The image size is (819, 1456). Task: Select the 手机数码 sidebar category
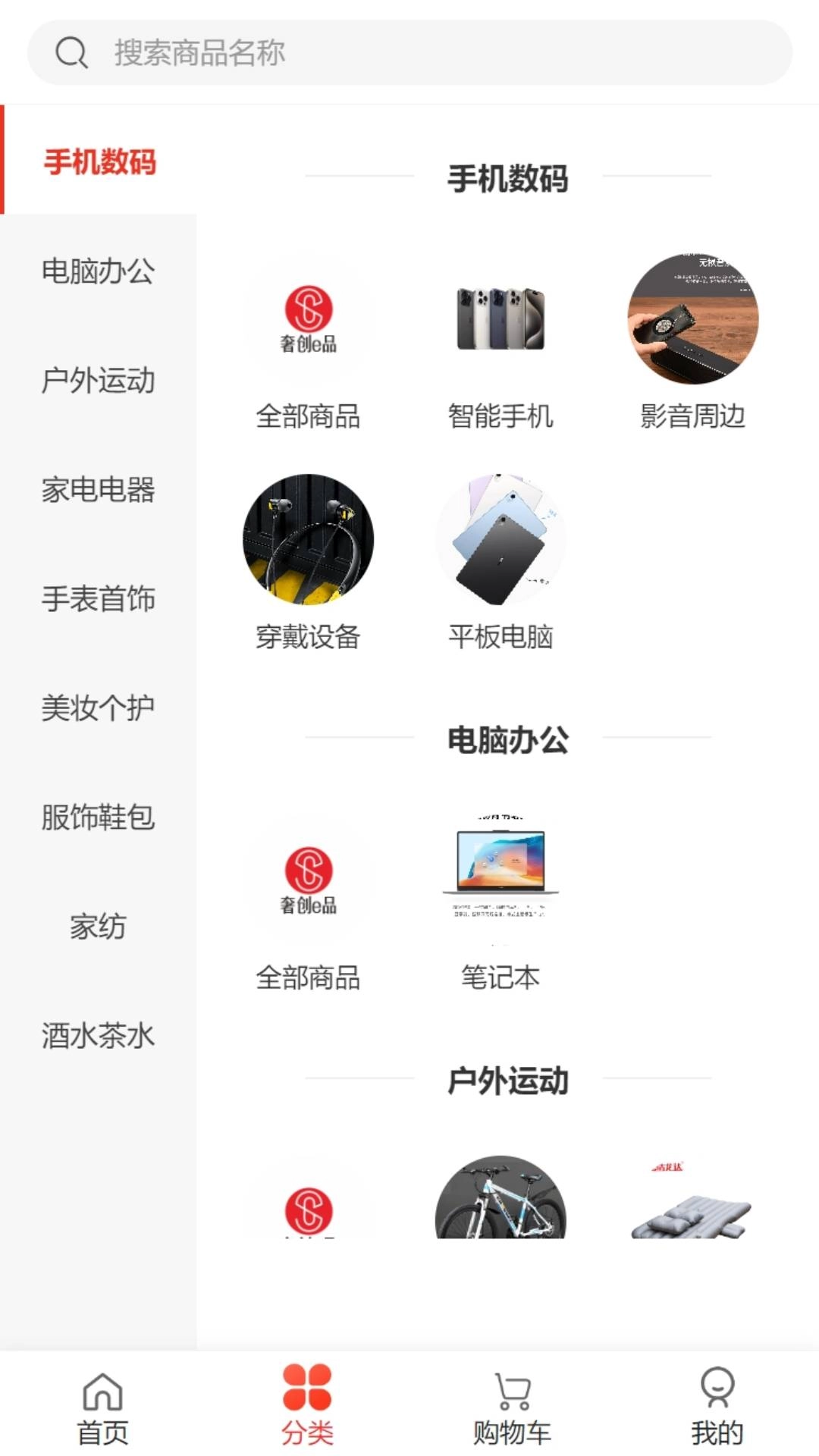pos(99,161)
